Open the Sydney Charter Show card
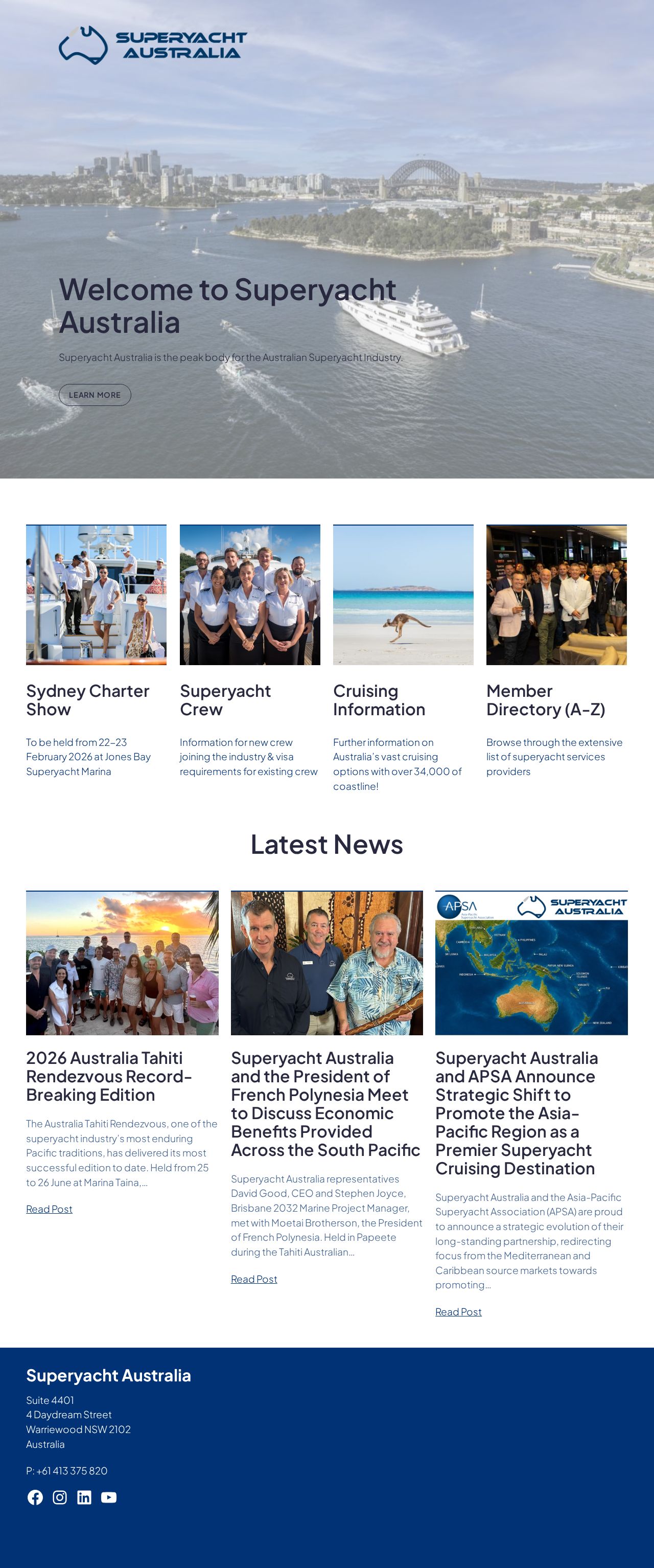 (96, 651)
